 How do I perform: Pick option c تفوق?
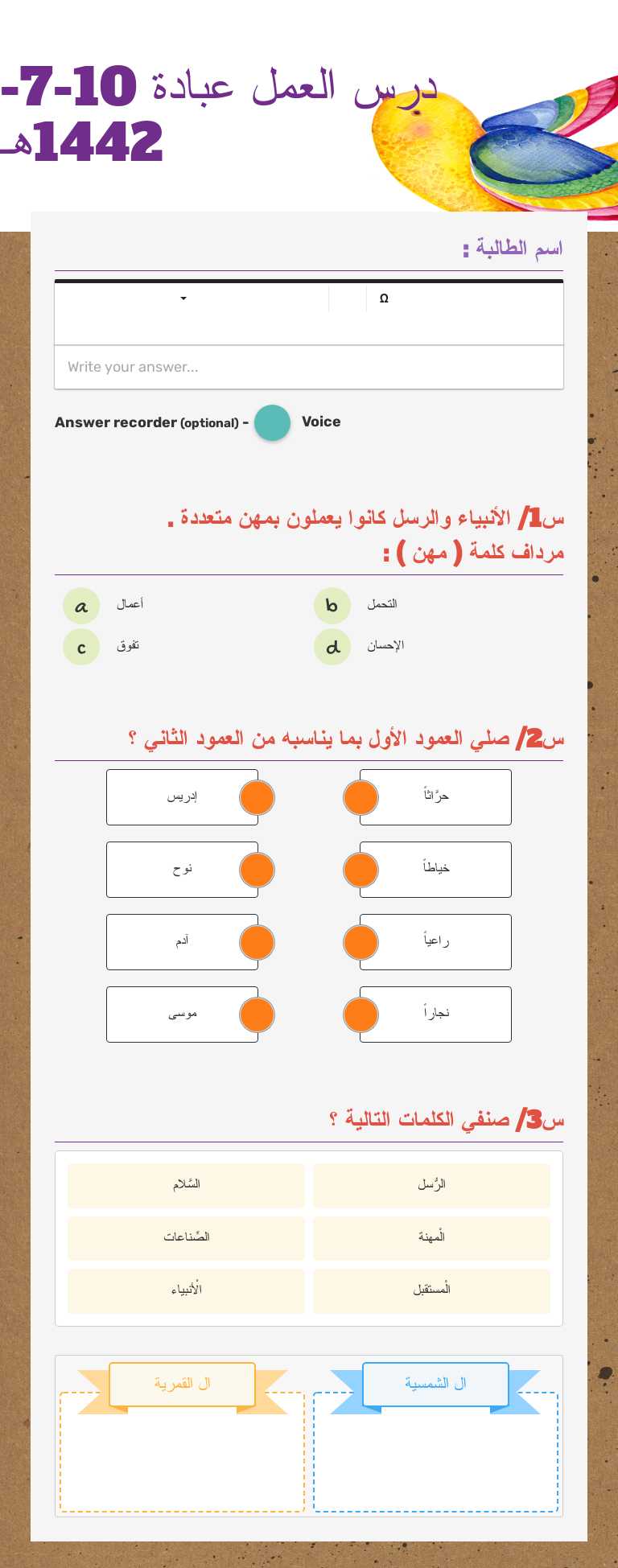coord(81,647)
